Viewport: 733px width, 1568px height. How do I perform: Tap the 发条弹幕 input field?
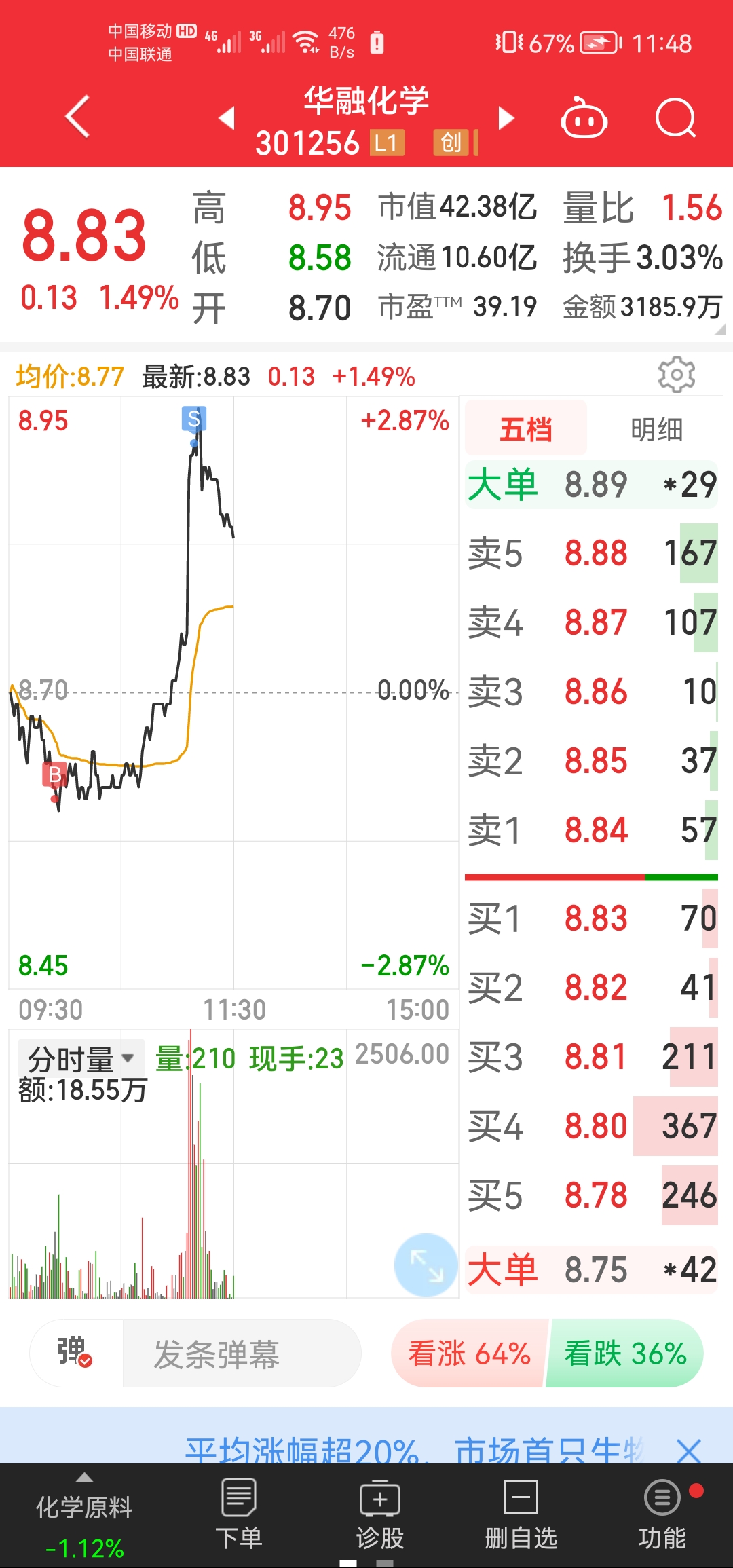(x=242, y=1354)
